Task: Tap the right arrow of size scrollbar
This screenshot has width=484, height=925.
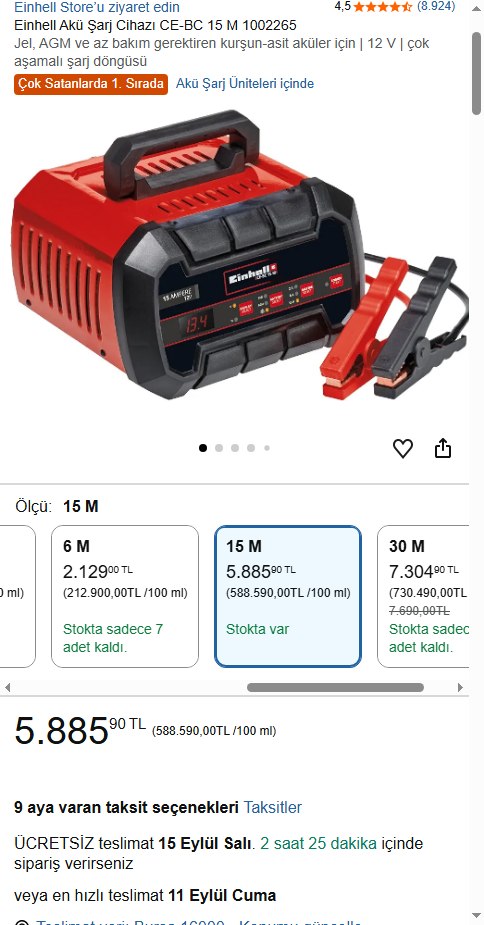Action: (x=460, y=687)
